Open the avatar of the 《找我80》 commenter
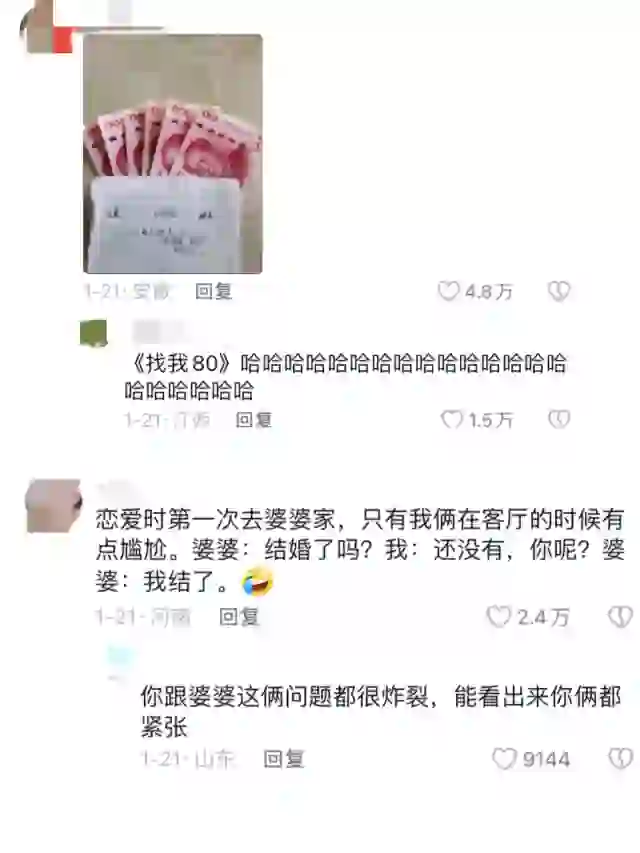This screenshot has width=640, height=853. 93,334
